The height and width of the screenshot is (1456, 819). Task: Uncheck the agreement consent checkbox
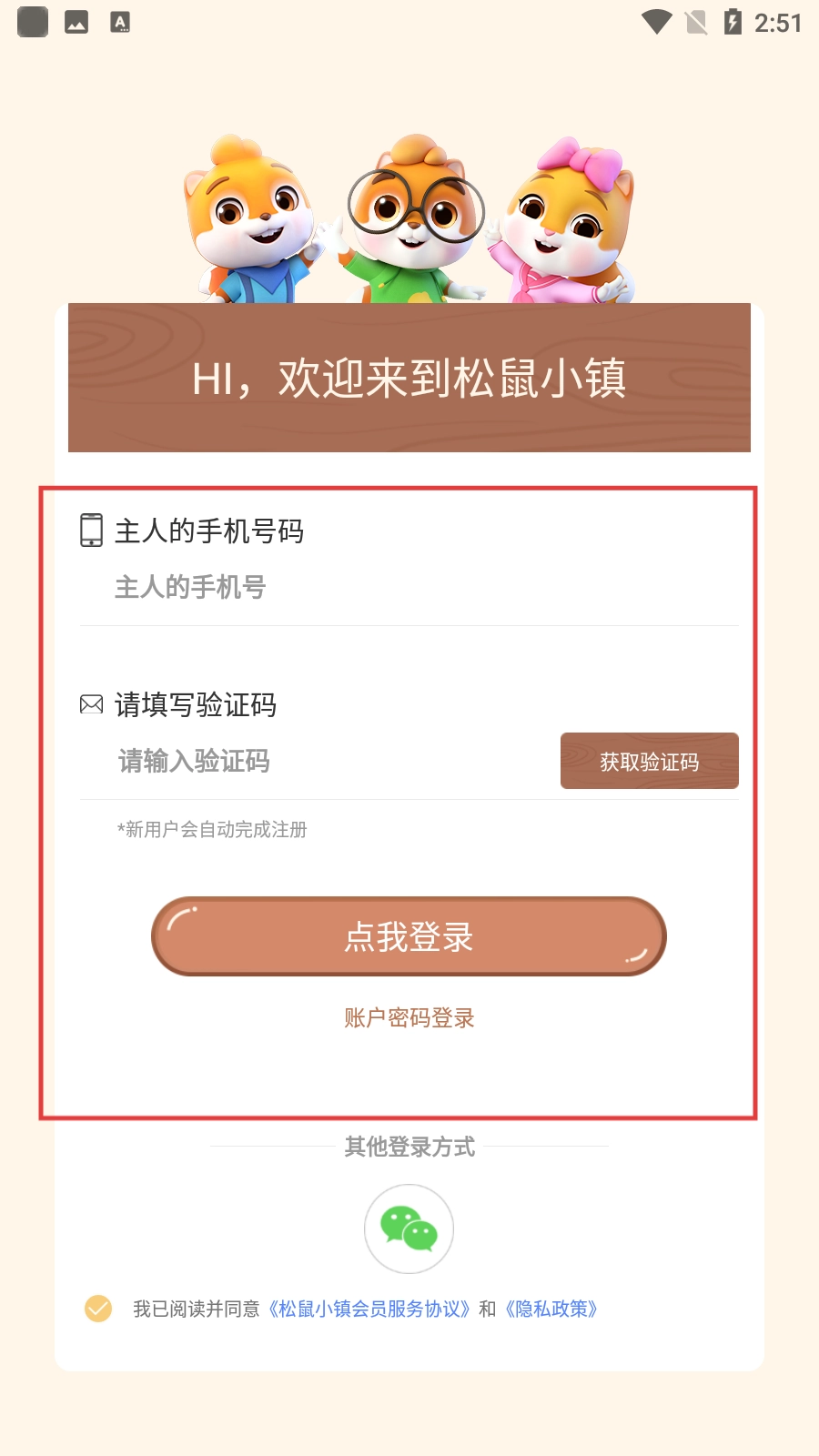pos(98,1309)
